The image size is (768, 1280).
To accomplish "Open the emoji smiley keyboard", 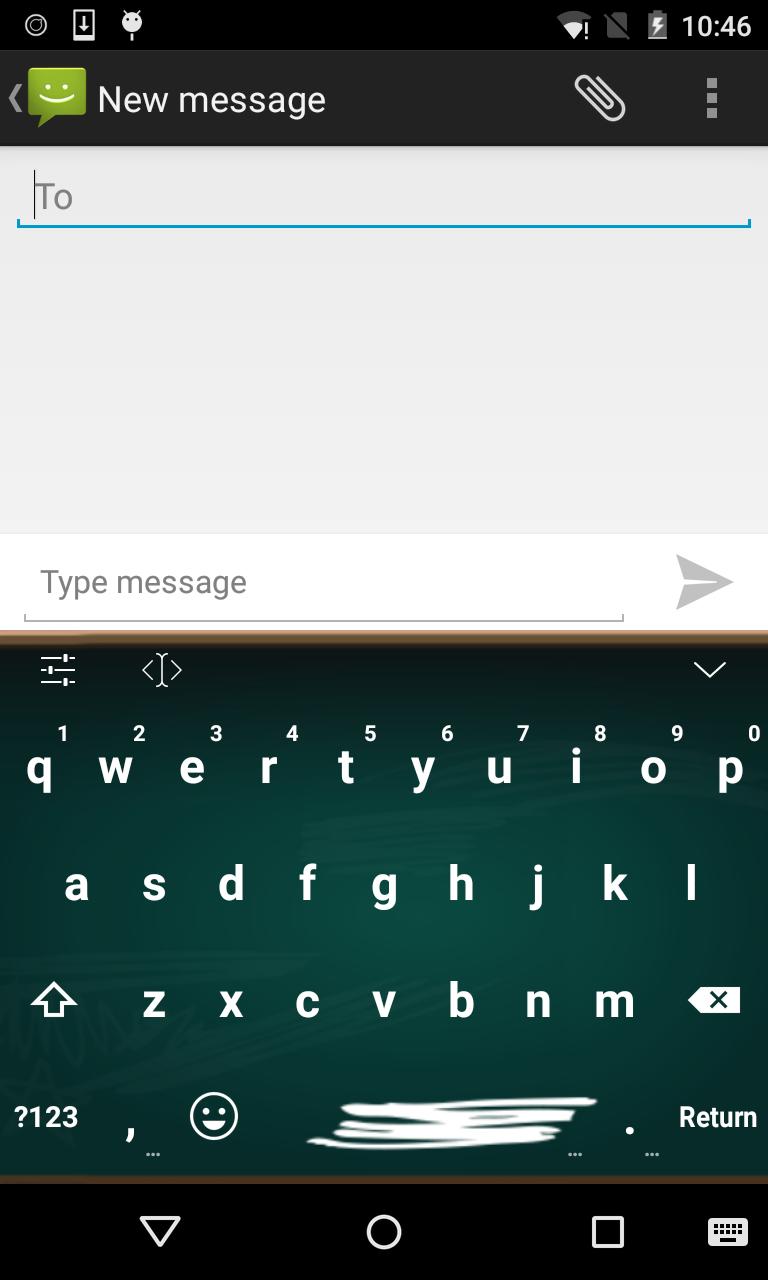I will coord(214,1117).
